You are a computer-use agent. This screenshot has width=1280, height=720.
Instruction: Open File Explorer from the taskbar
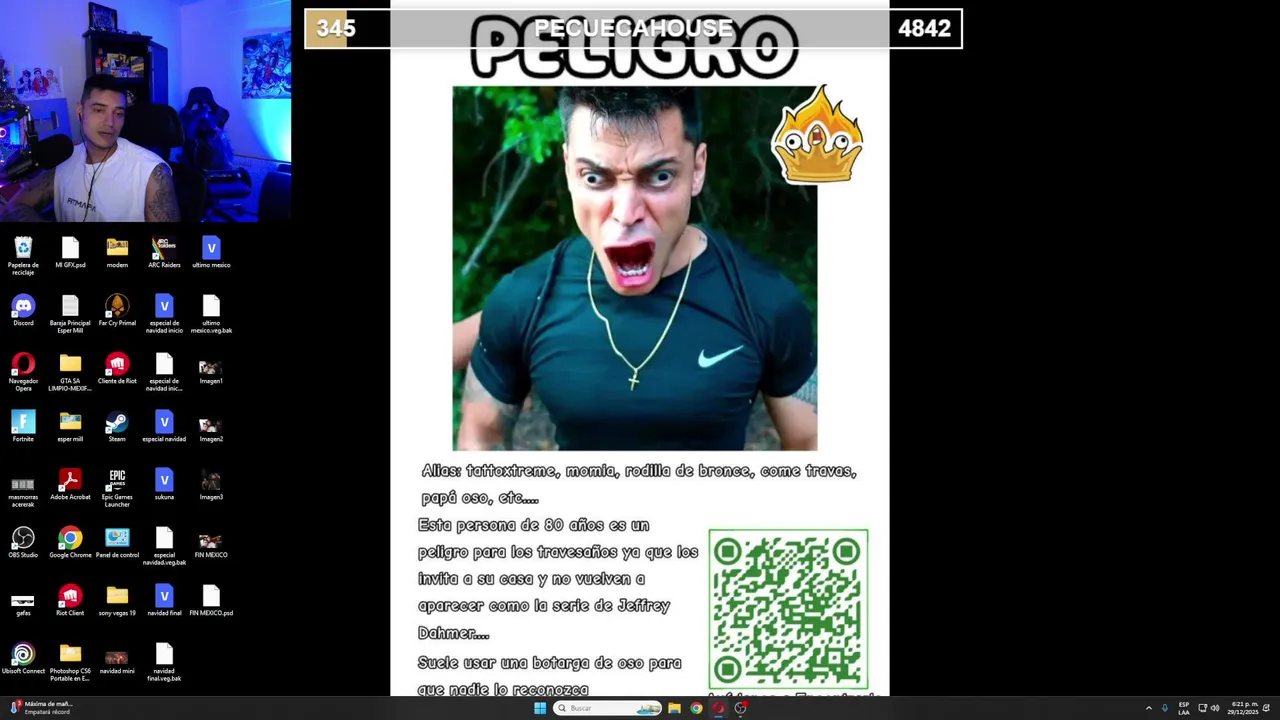674,708
